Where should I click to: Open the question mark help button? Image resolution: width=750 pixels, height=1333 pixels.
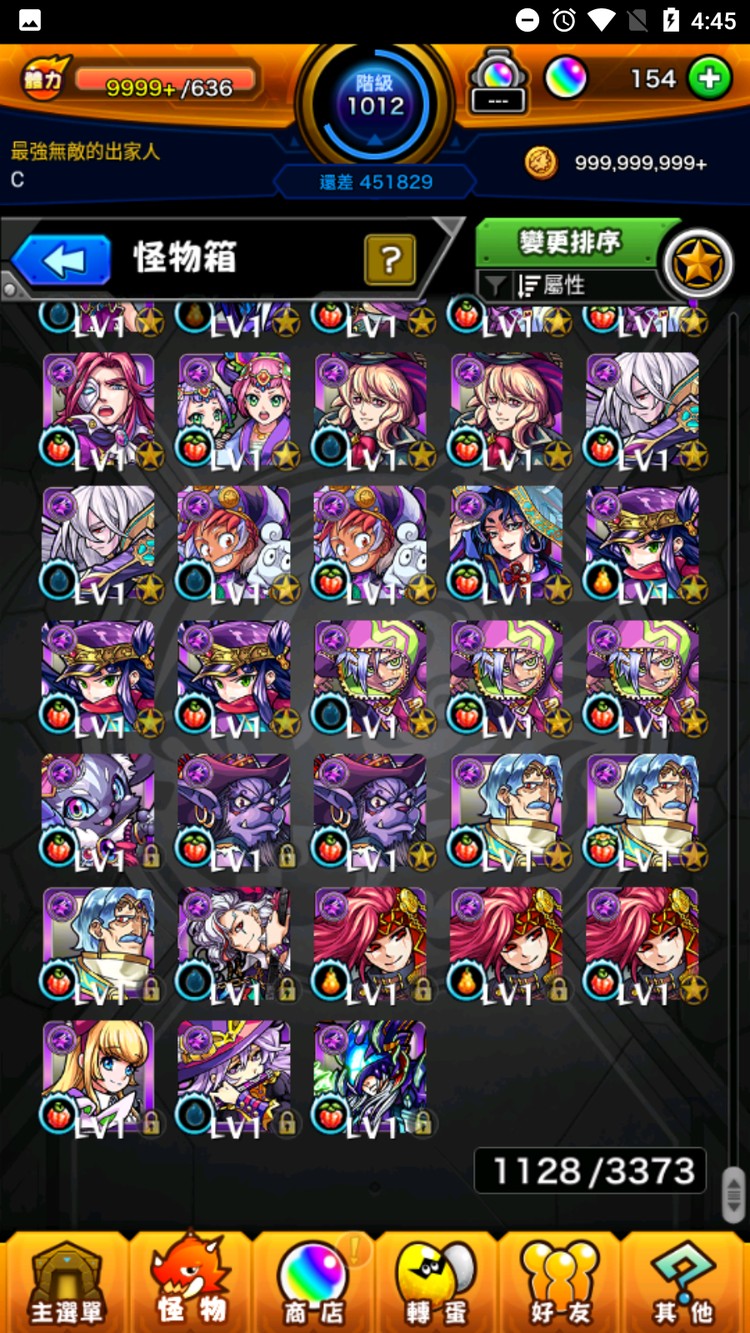pos(390,260)
